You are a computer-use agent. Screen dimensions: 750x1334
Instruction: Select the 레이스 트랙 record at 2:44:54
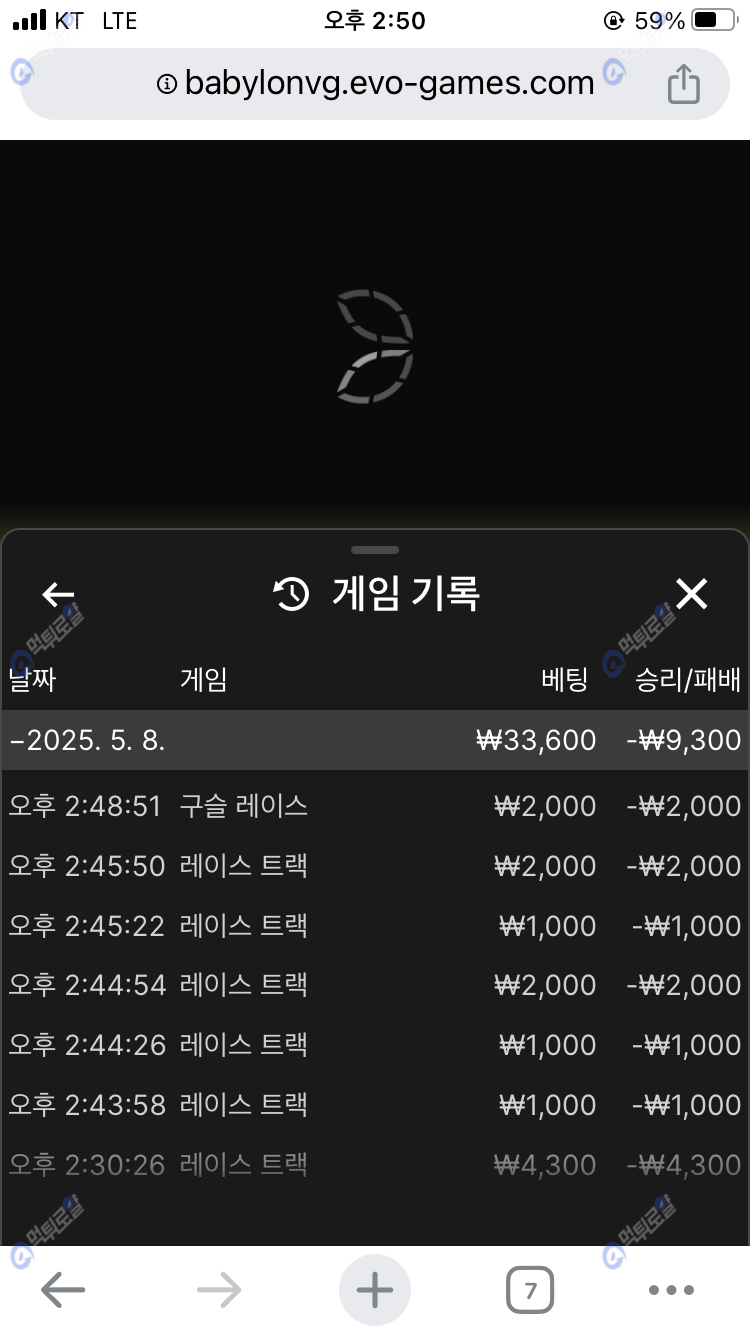pos(374,986)
